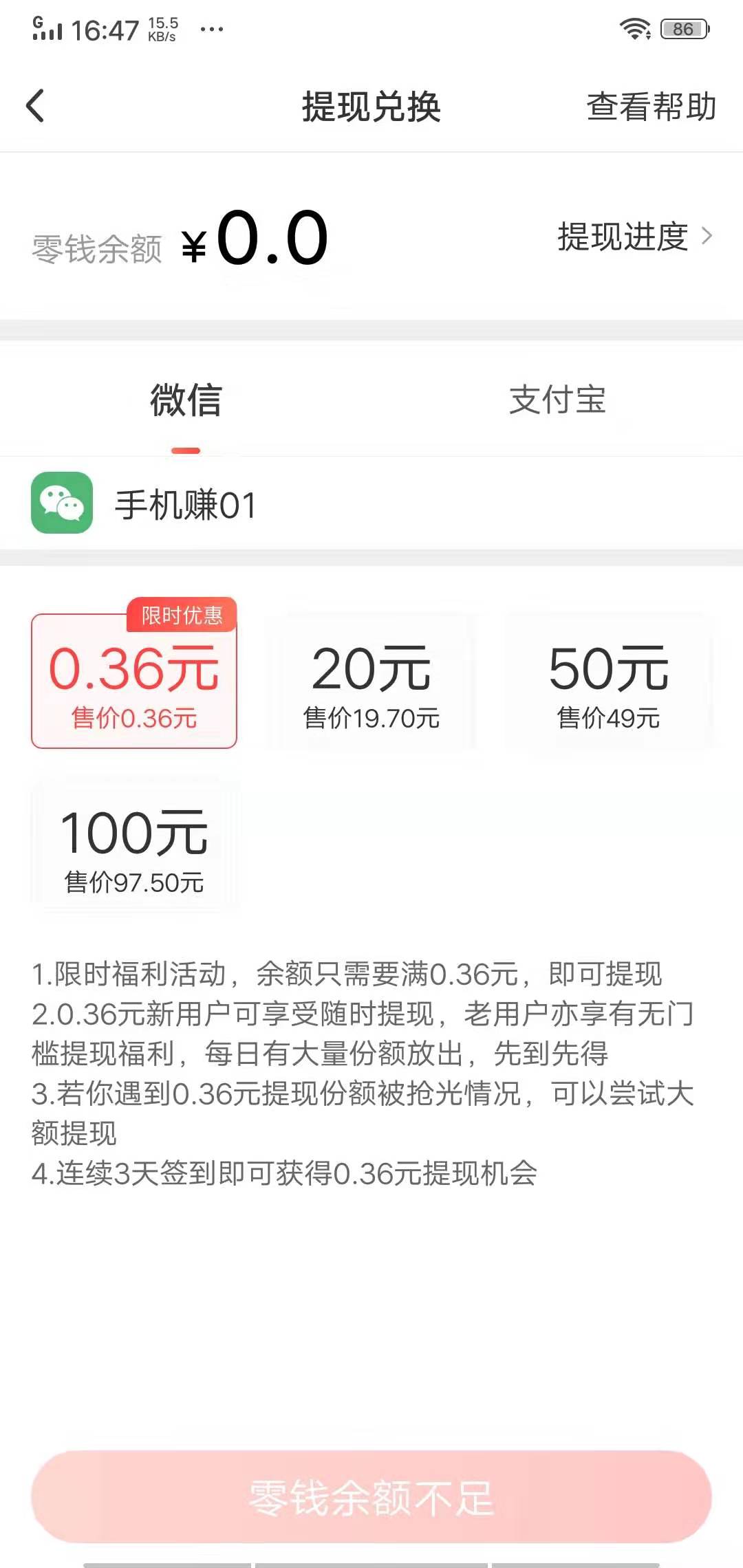Stay on the 微信 tab

click(186, 402)
